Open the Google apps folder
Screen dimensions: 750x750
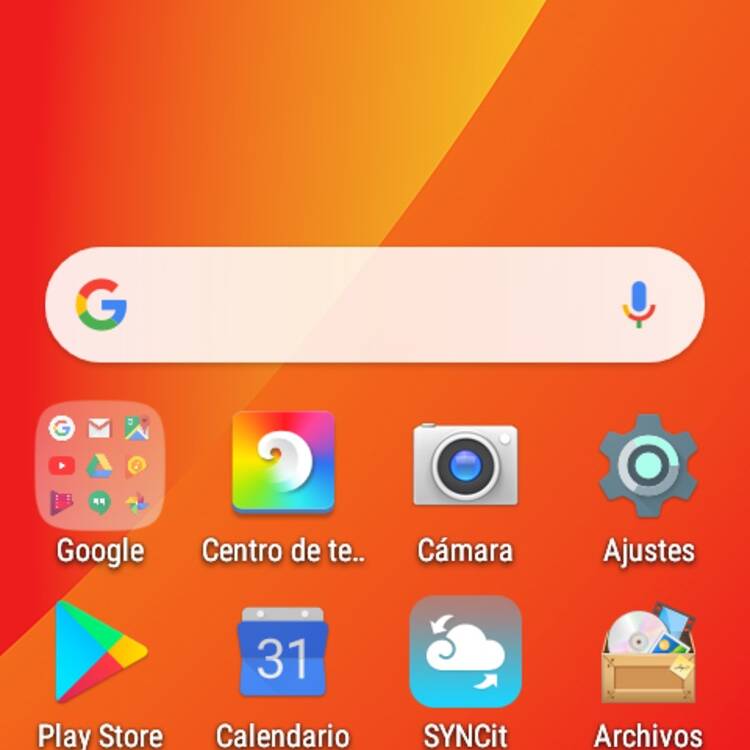point(99,466)
